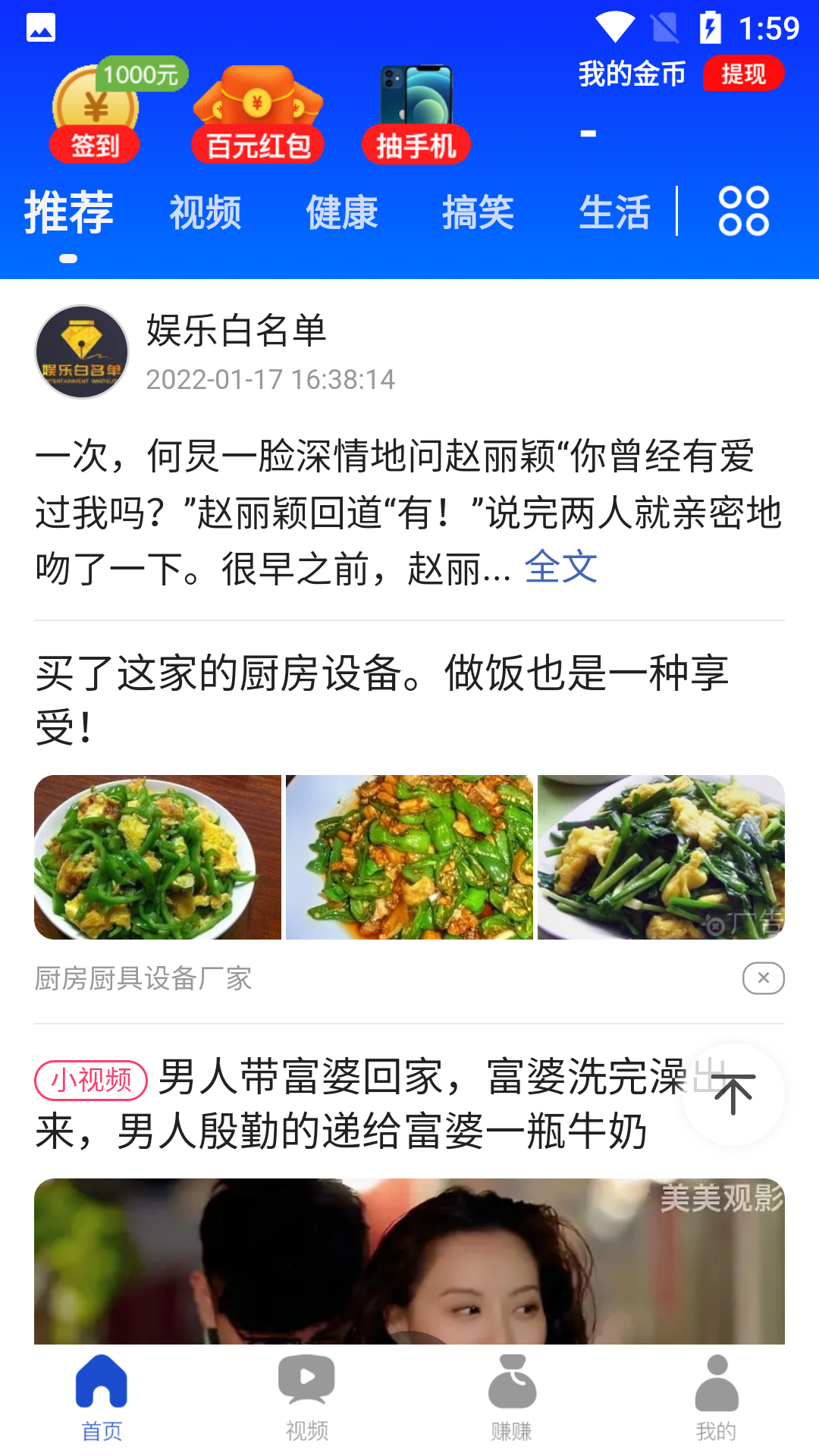
Task: Go to the 我的 profile tab
Action: [x=717, y=1397]
